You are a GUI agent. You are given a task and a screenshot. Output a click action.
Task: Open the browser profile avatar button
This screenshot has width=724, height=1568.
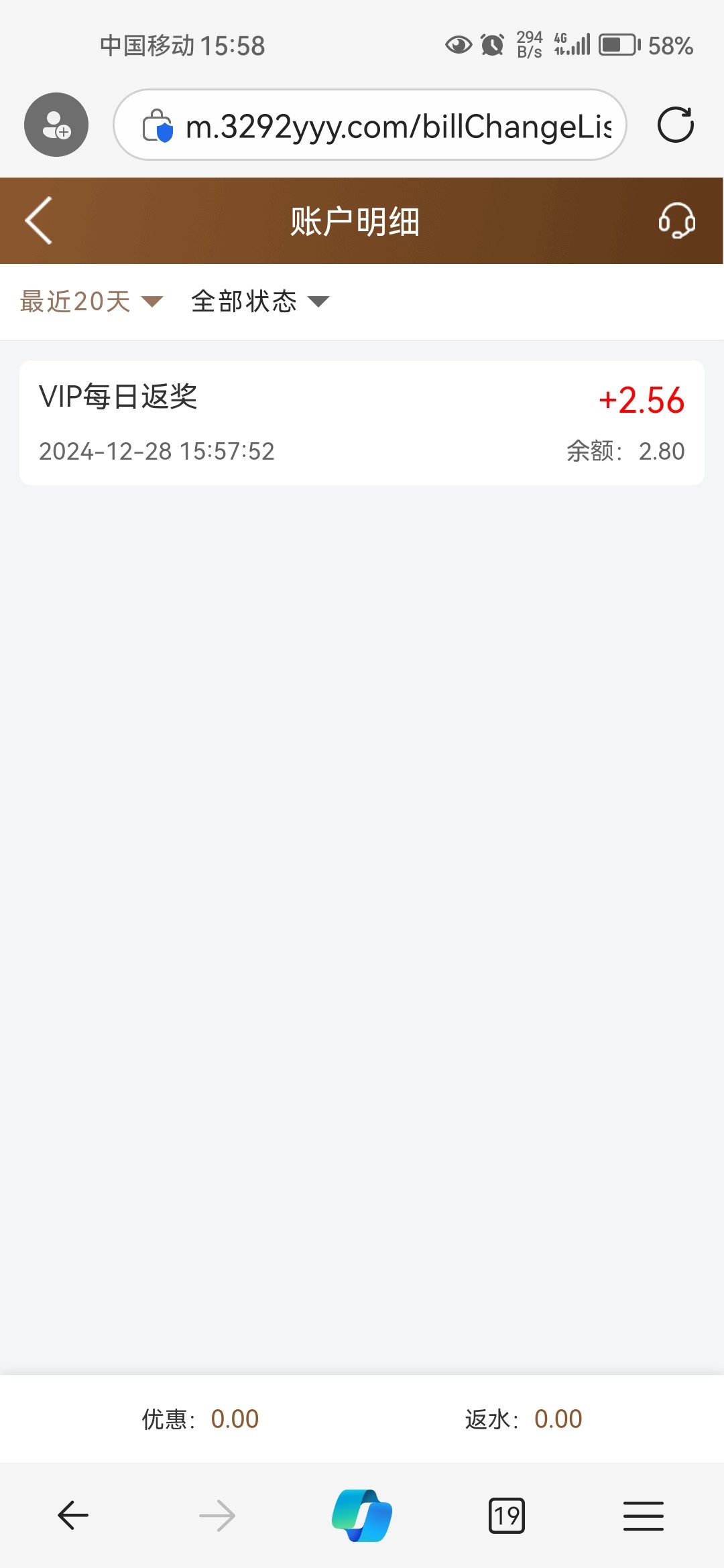coord(56,125)
